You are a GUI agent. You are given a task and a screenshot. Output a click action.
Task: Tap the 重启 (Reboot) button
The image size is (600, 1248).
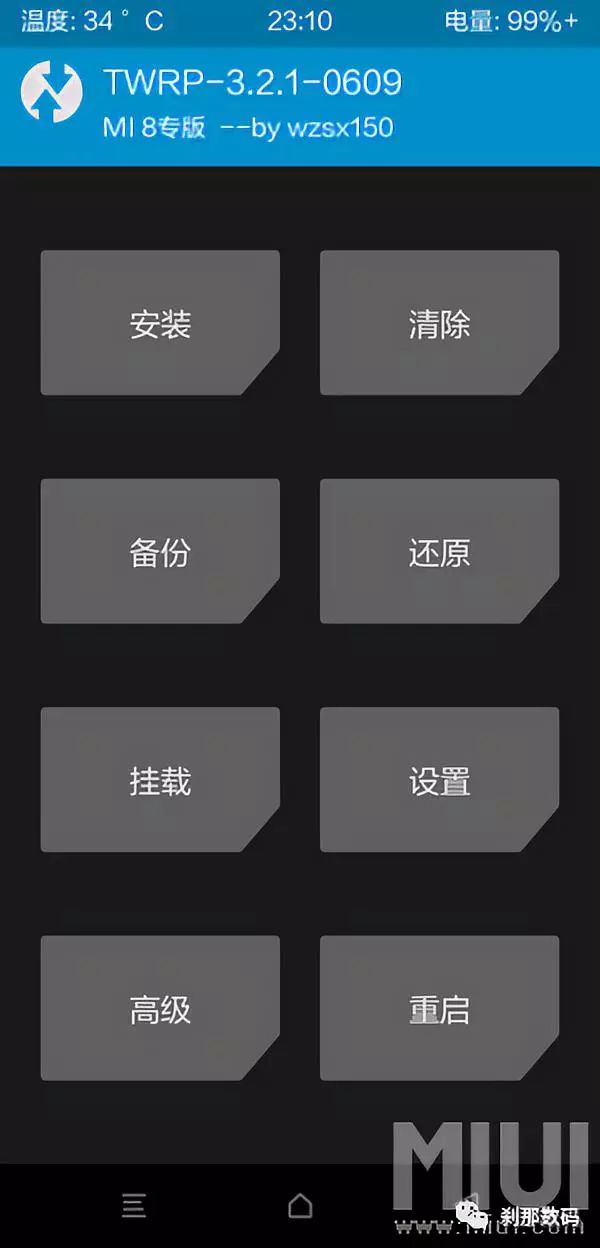point(439,1009)
